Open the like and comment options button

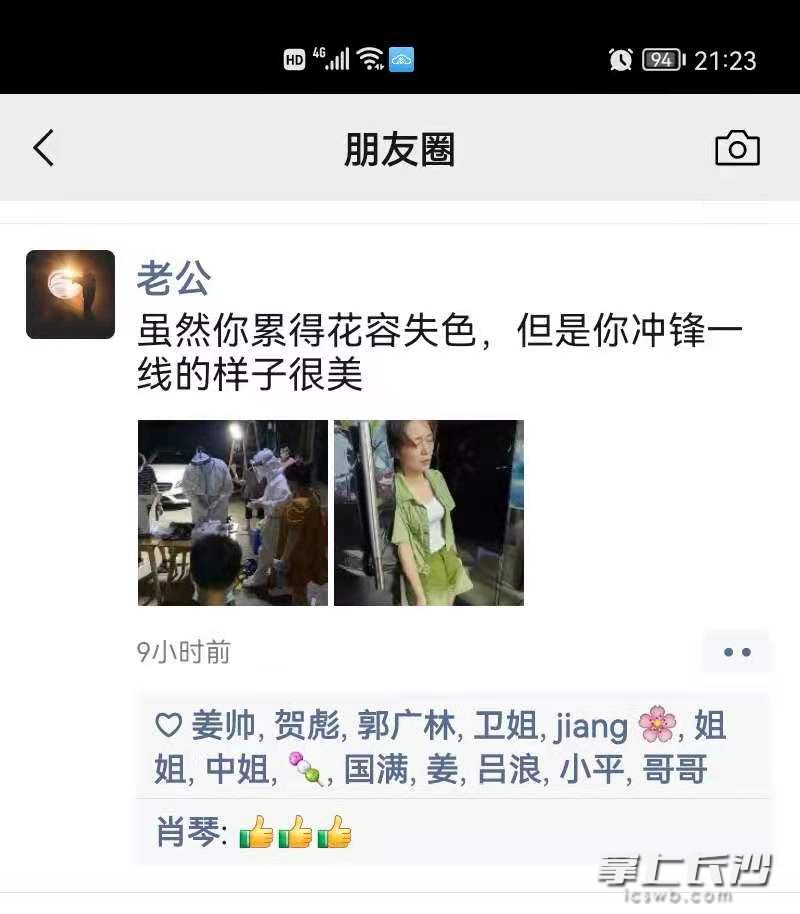pos(737,653)
